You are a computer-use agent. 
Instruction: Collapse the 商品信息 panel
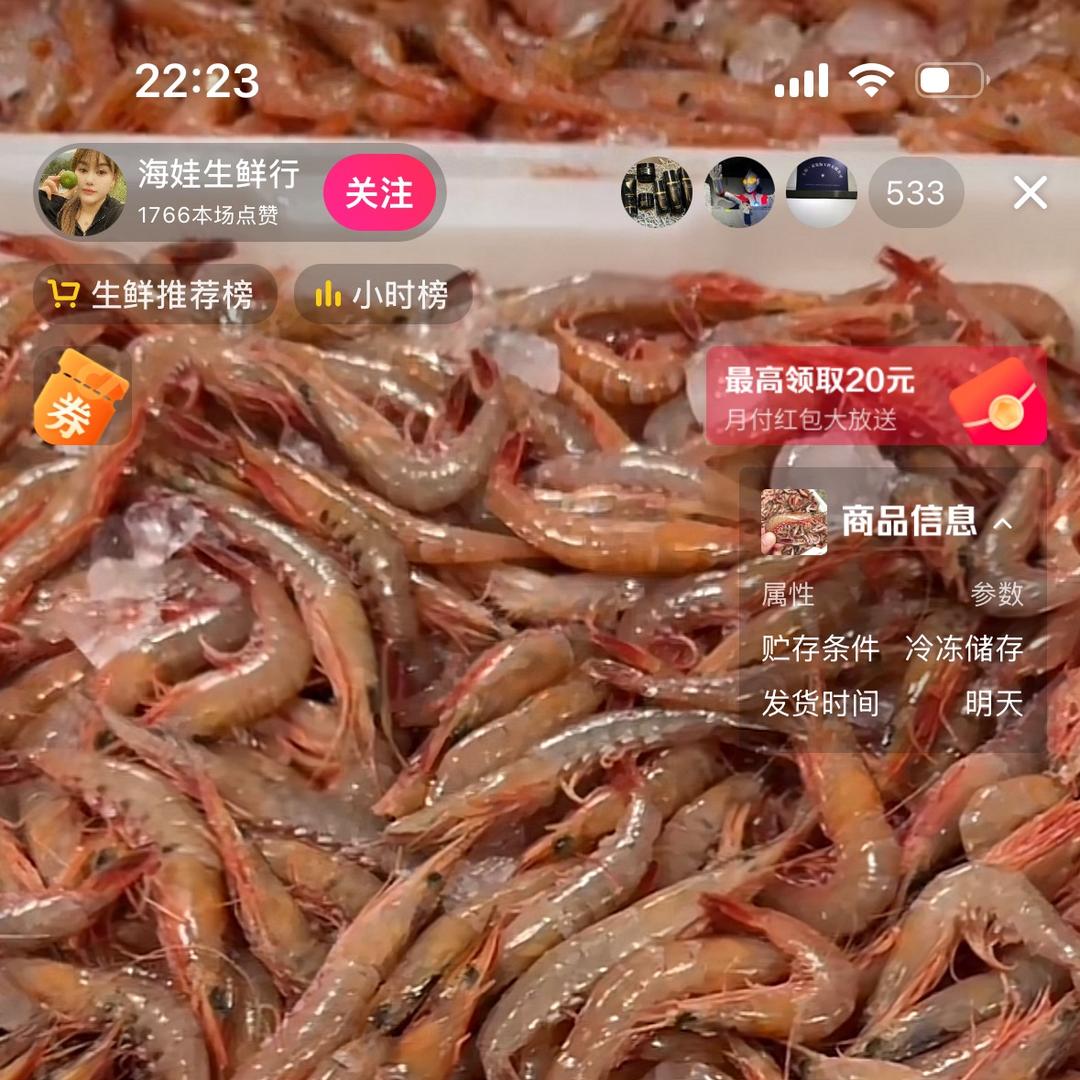[x=1005, y=523]
